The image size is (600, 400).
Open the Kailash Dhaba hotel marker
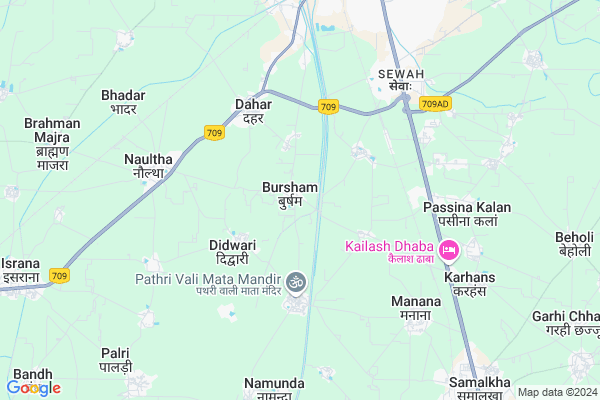tap(449, 247)
